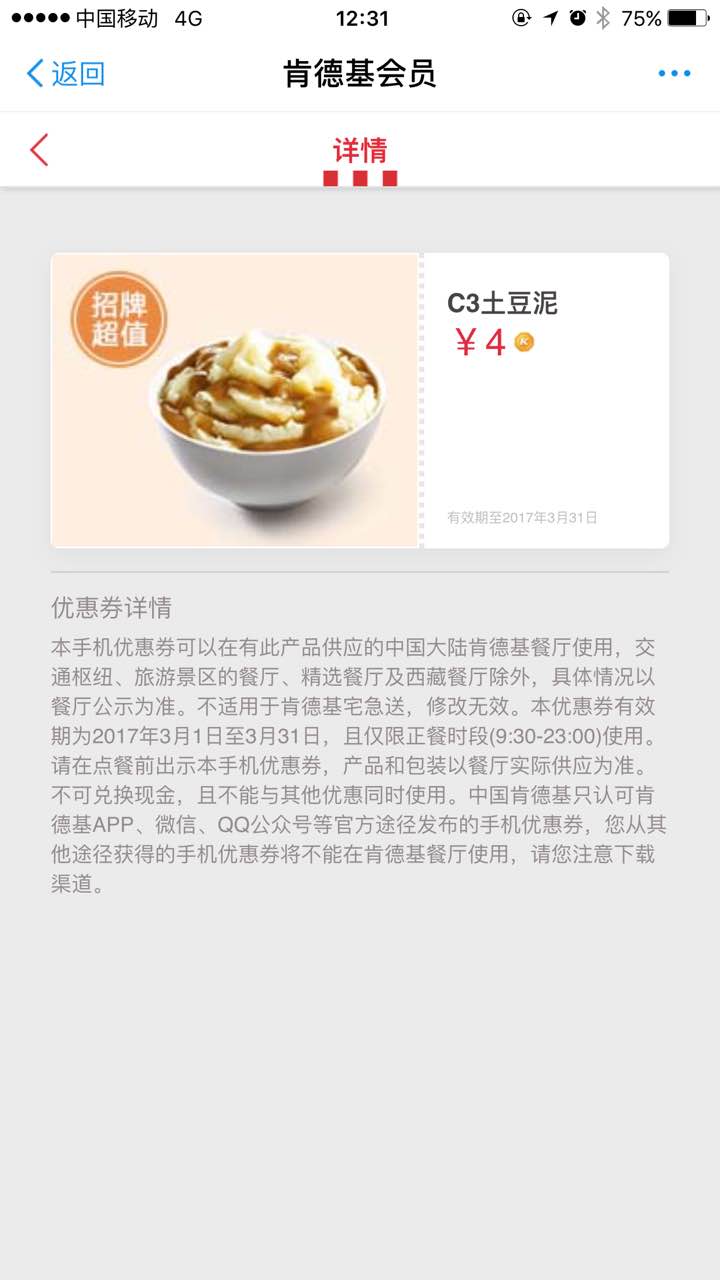
Task: Tap 返回 to go back
Action: pos(65,73)
